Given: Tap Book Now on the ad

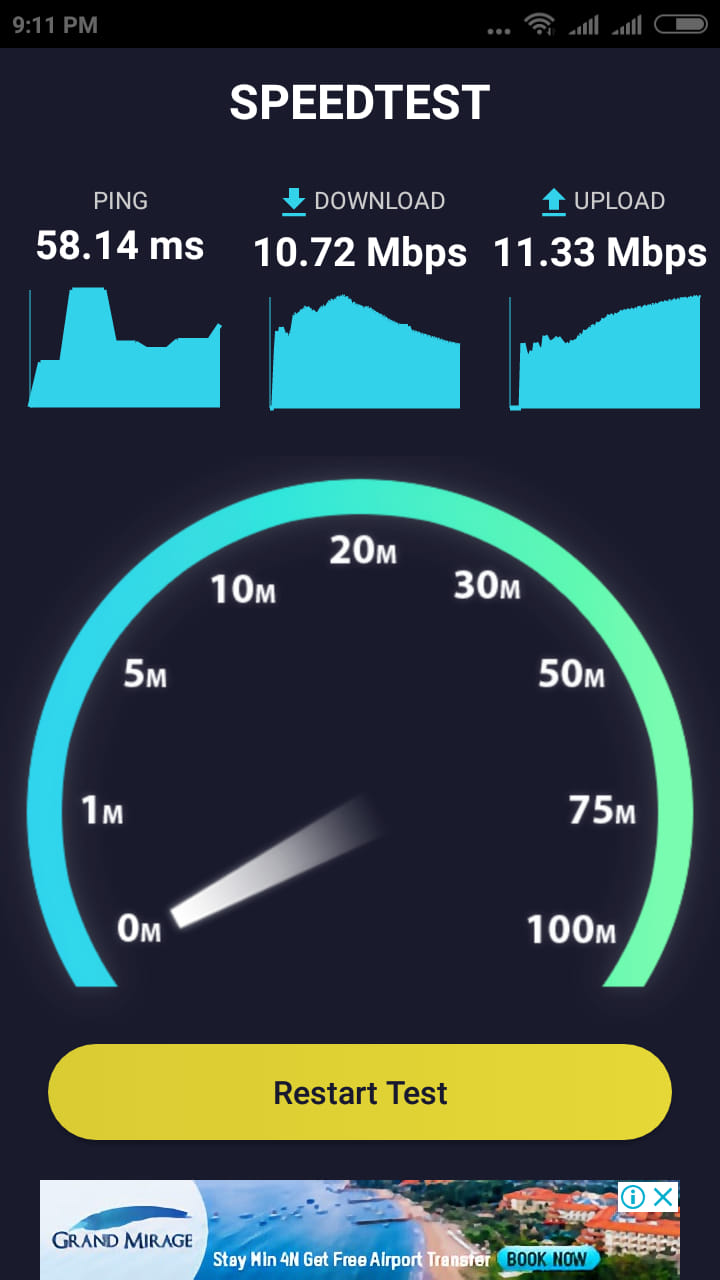Looking at the screenshot, I should coord(548,1258).
